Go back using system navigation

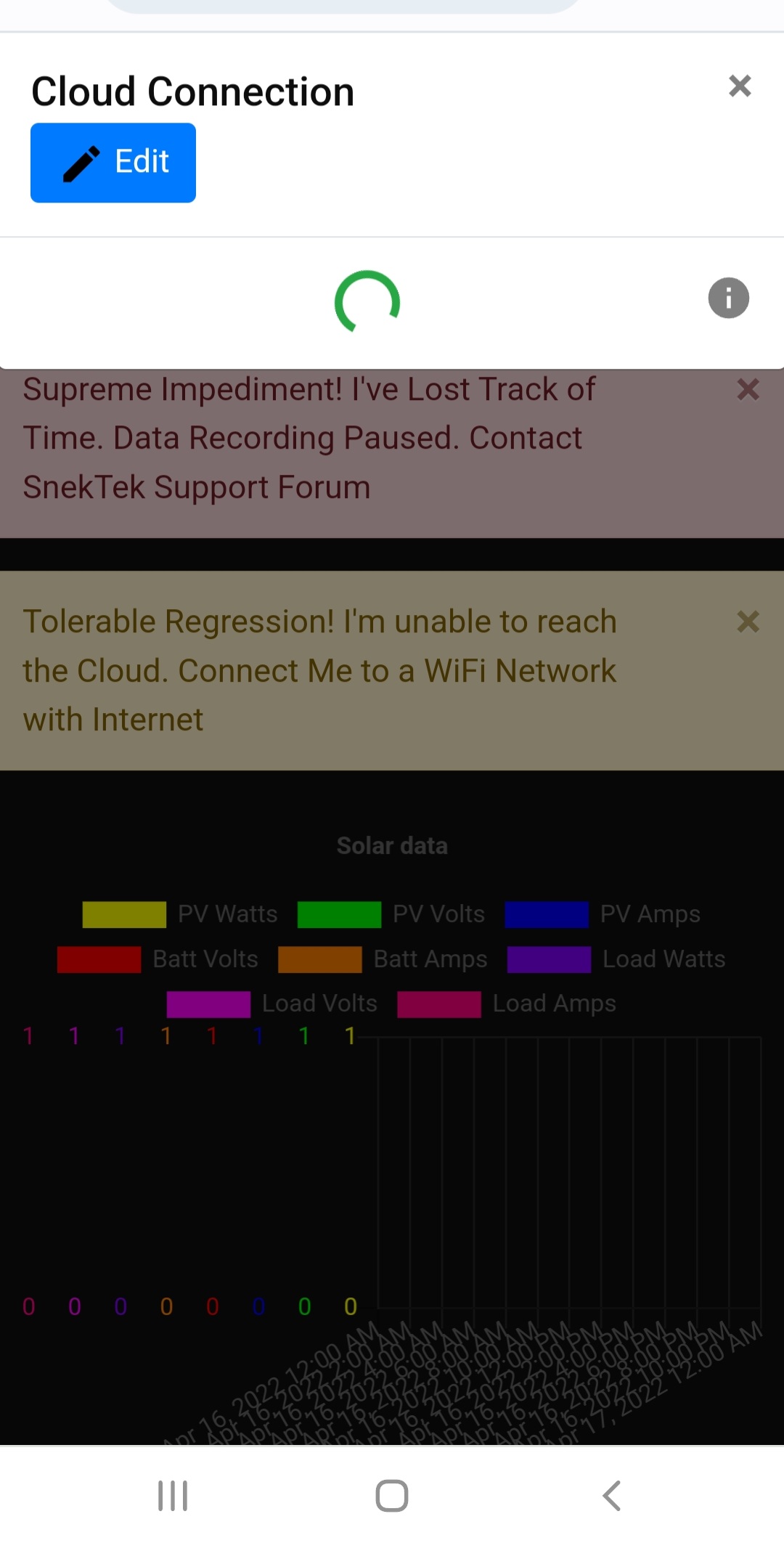pyautogui.click(x=611, y=1496)
